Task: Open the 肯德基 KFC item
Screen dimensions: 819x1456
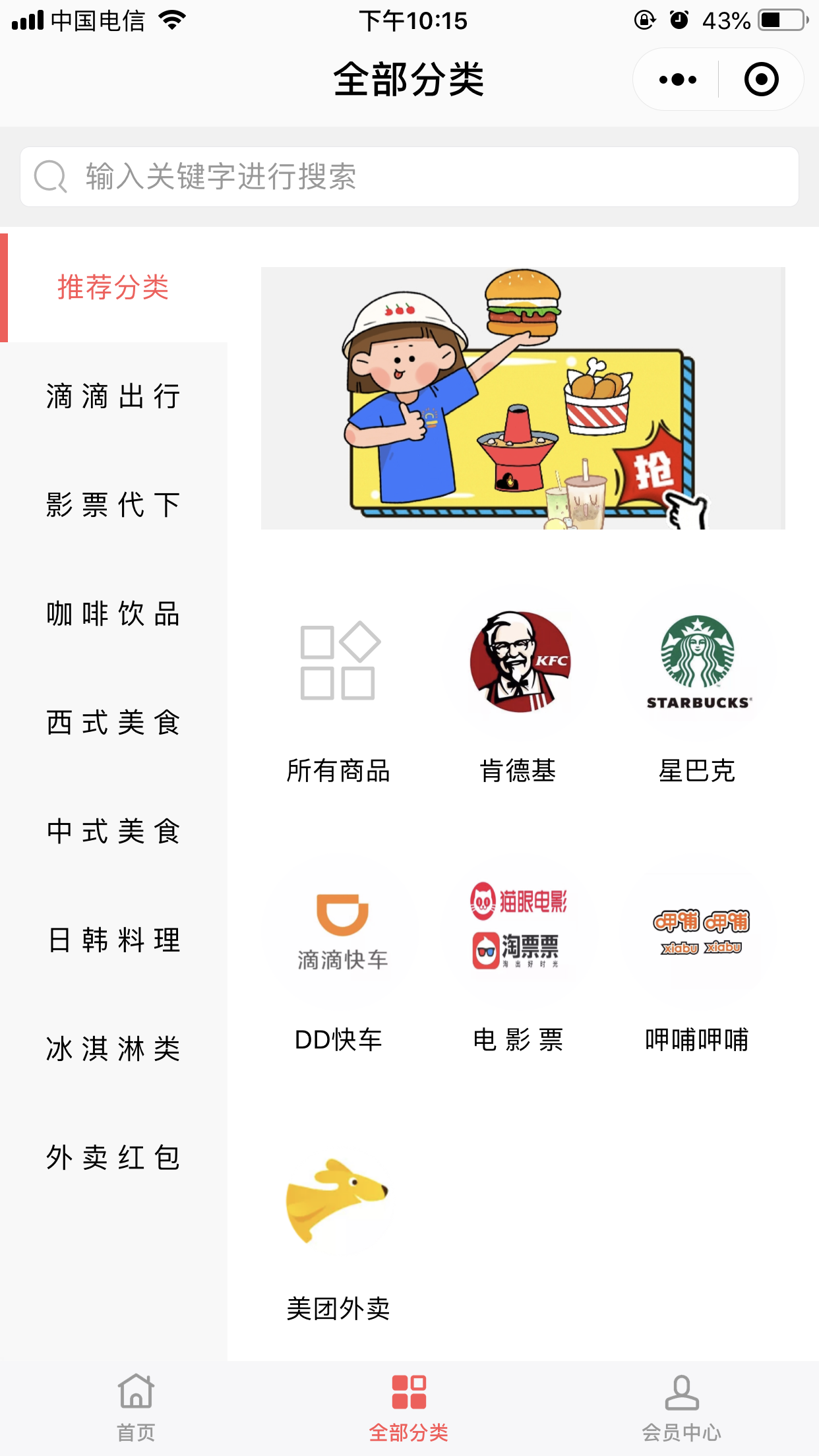Action: tap(518, 692)
